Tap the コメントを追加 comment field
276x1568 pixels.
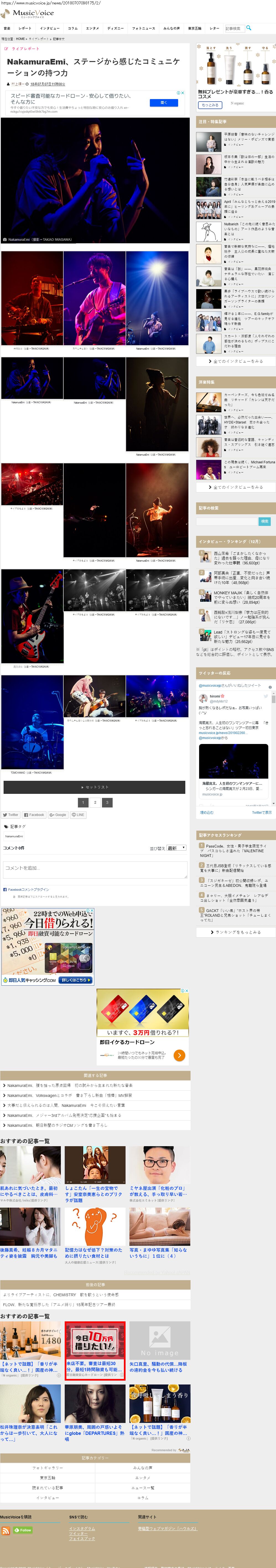coord(95,869)
